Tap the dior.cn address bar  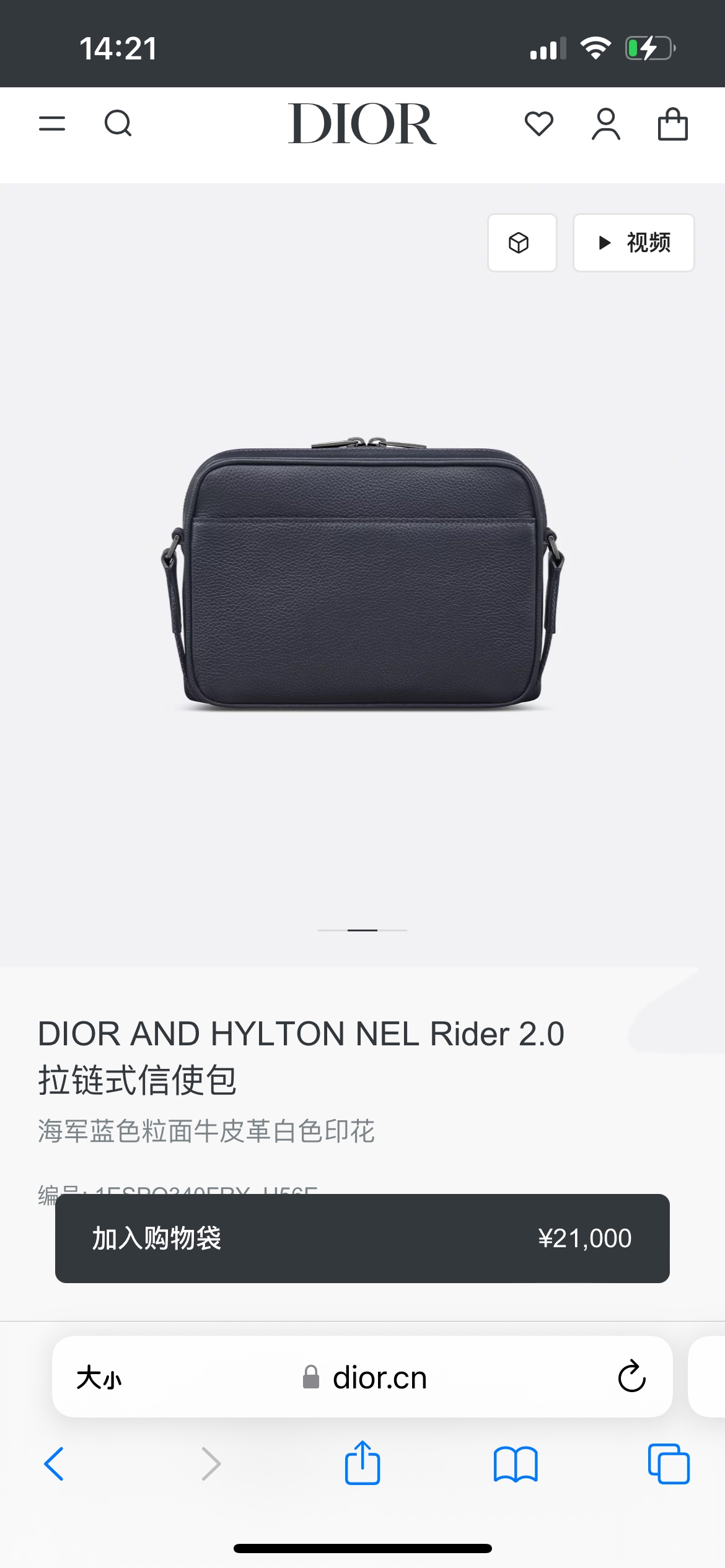pos(379,1378)
